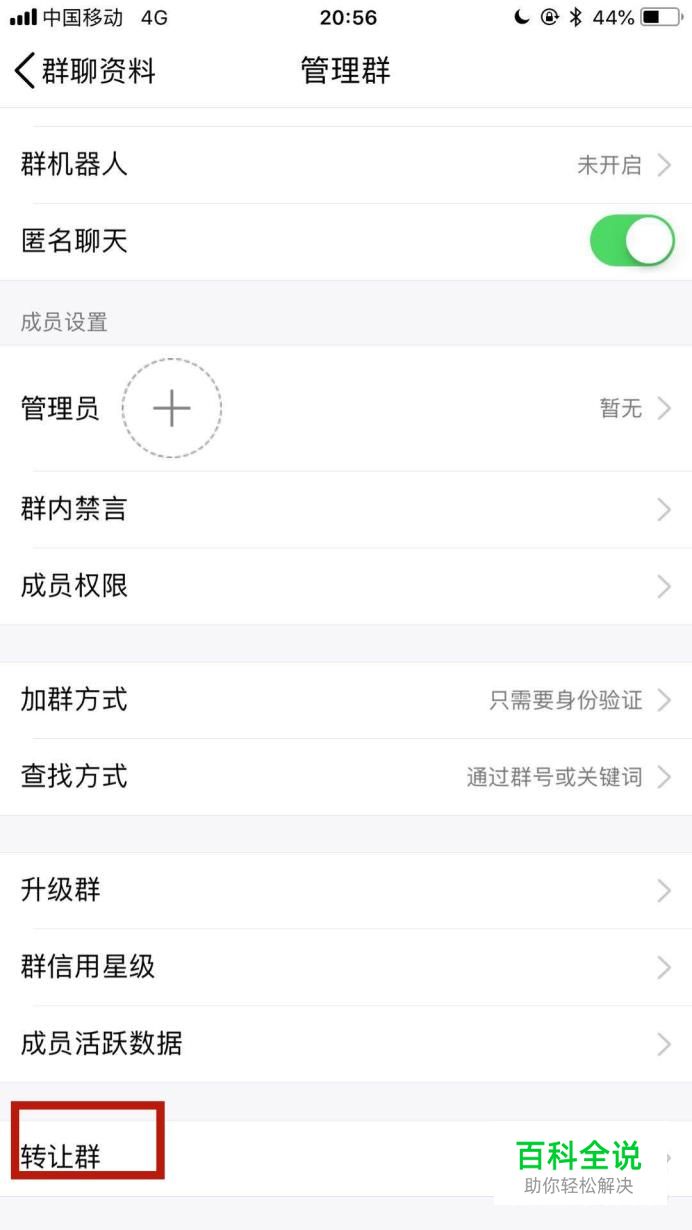This screenshot has height=1230, width=692.
Task: Tap 转让群 to transfer the group
Action: pyautogui.click(x=346, y=1158)
